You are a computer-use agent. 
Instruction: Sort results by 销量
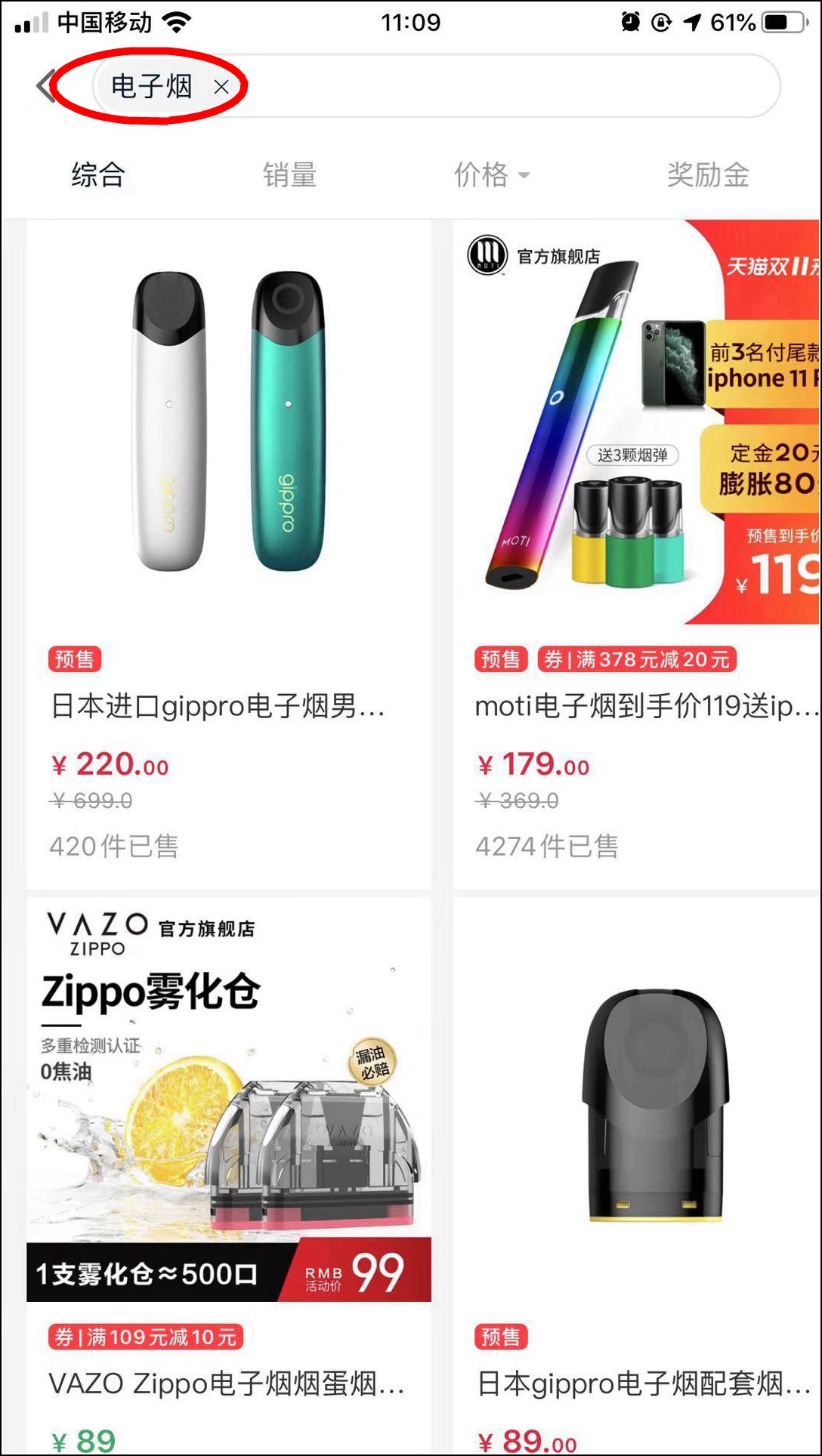(289, 175)
